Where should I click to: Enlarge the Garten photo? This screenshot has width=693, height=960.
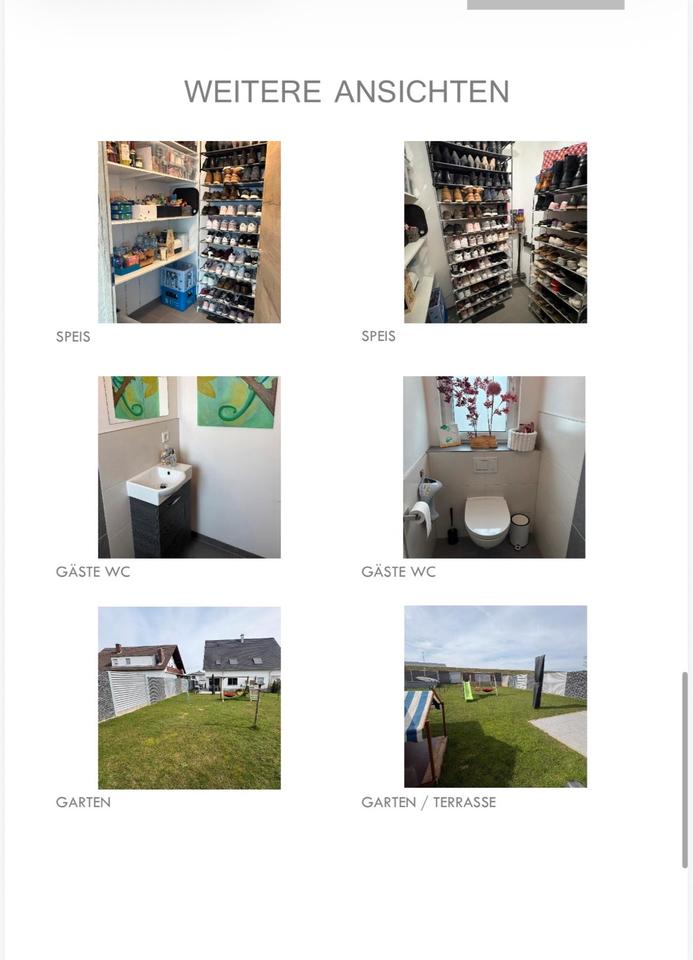(189, 698)
